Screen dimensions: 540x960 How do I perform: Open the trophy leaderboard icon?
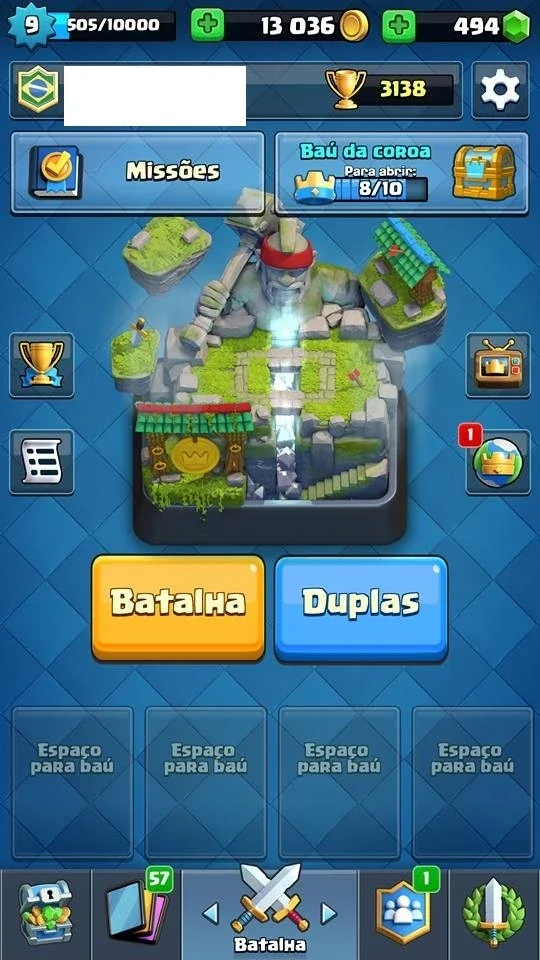pyautogui.click(x=42, y=365)
